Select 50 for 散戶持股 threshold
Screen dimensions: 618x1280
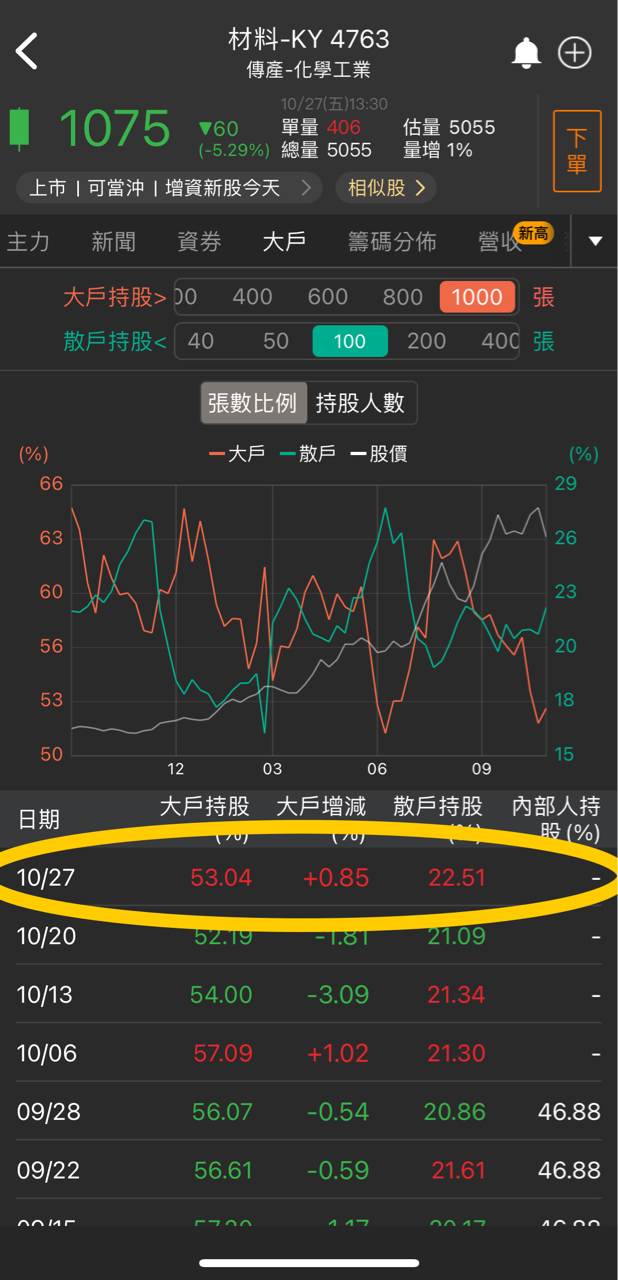[x=276, y=341]
